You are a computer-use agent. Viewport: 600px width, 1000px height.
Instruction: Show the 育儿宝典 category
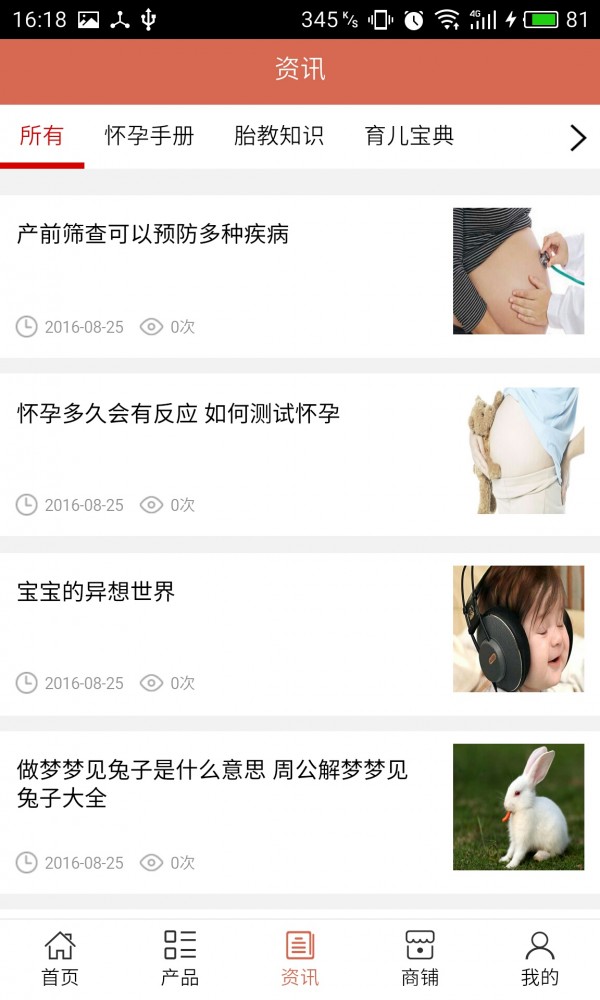tap(409, 136)
